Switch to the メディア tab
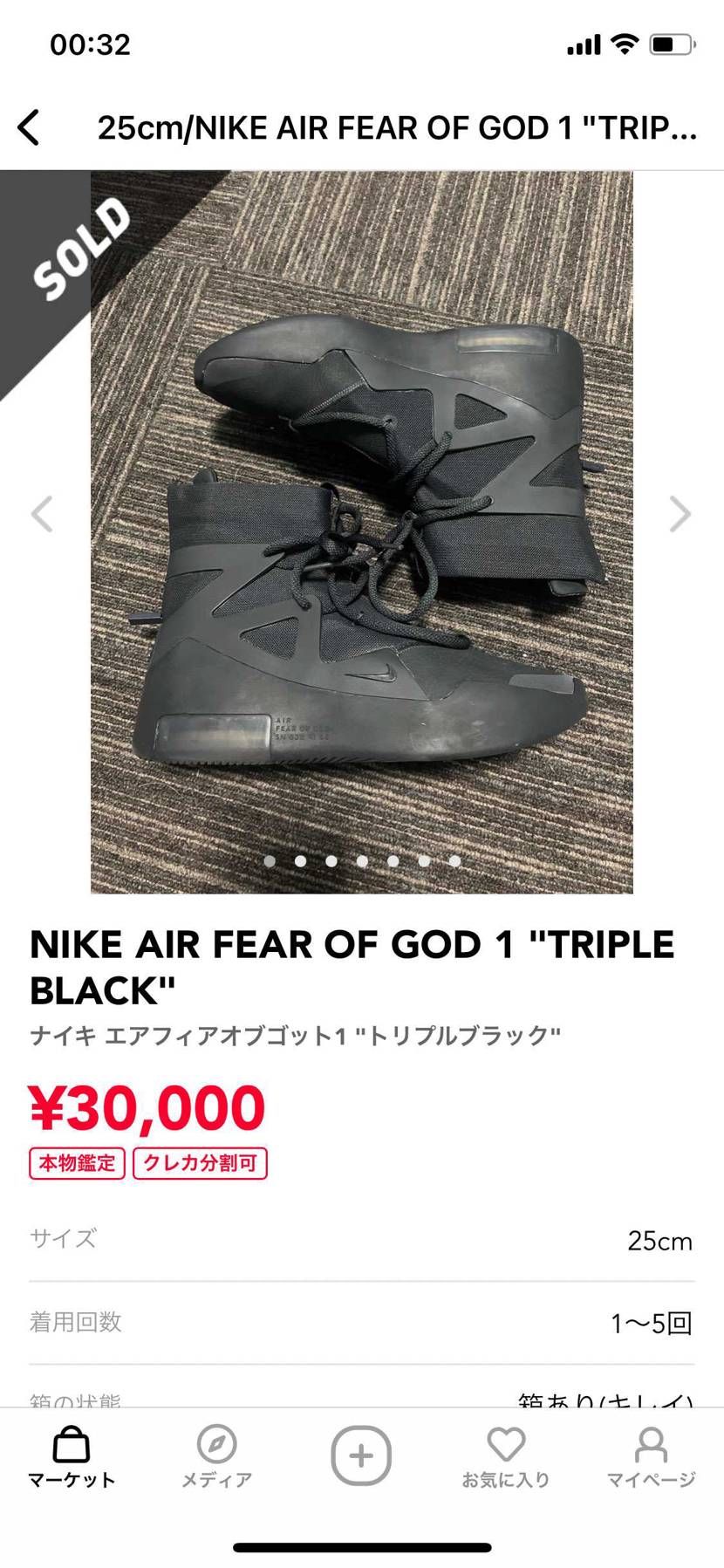 (x=216, y=1457)
